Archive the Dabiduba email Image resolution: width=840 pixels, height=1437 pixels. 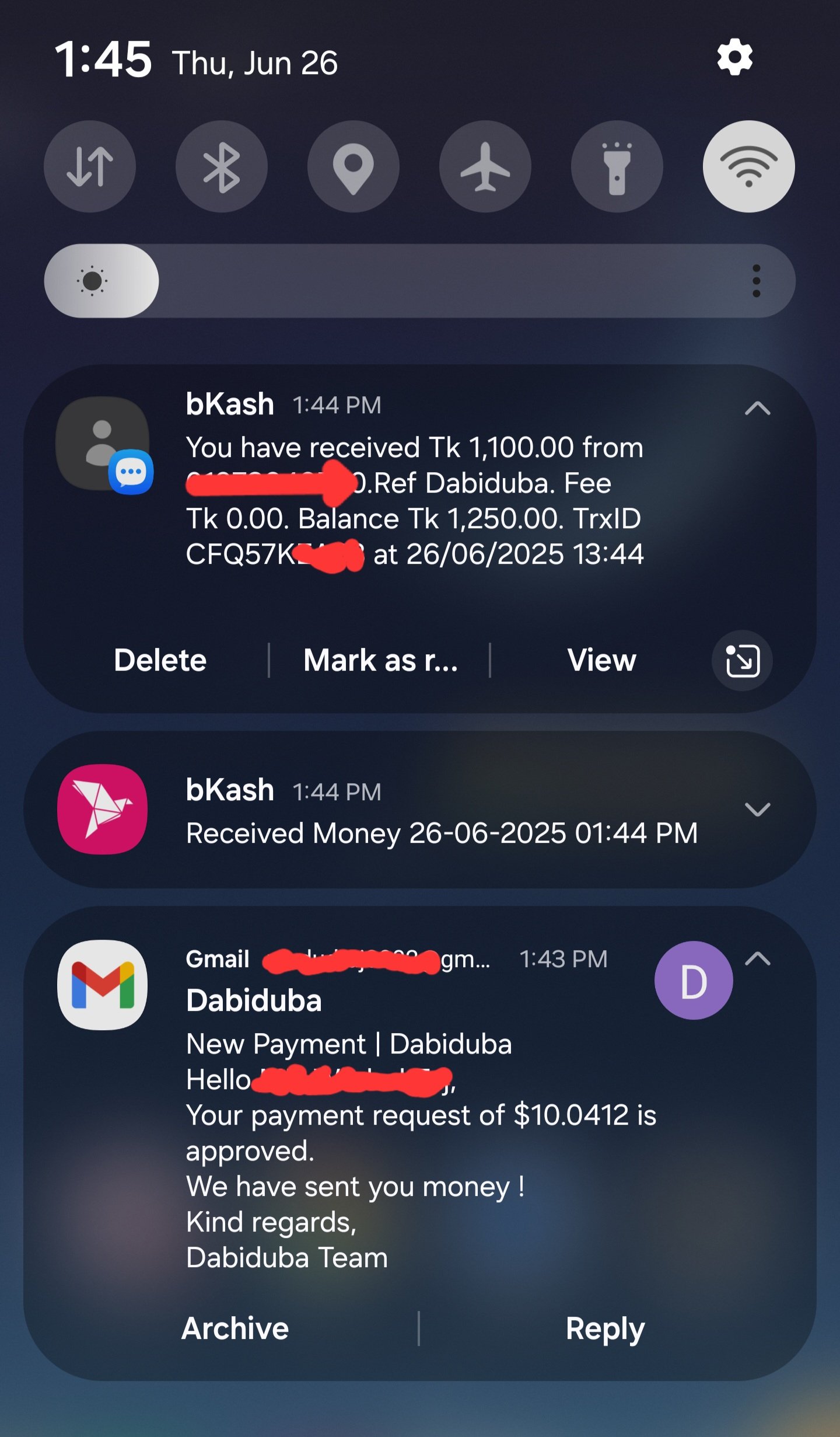coord(235,1328)
